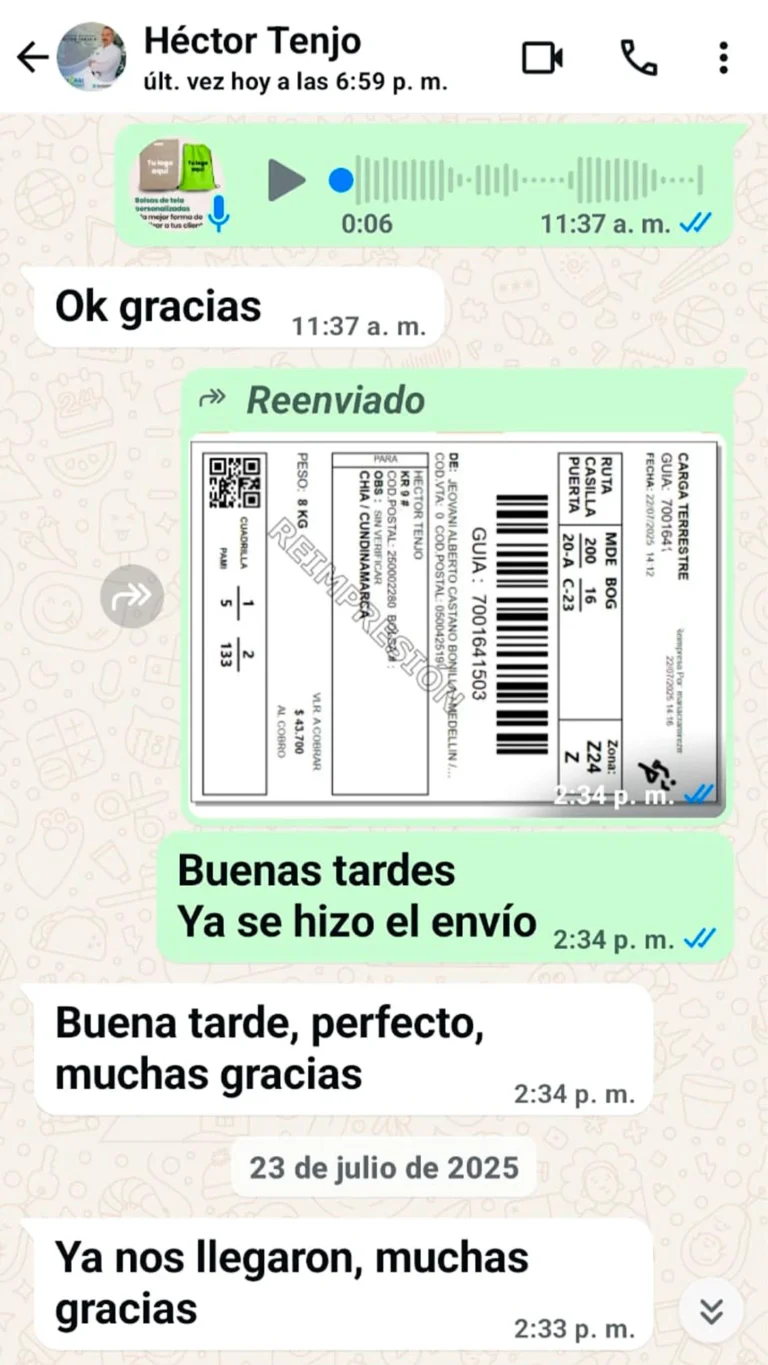The height and width of the screenshot is (1365, 768).
Task: Tap the back arrow to exit the chat
Action: [31, 57]
